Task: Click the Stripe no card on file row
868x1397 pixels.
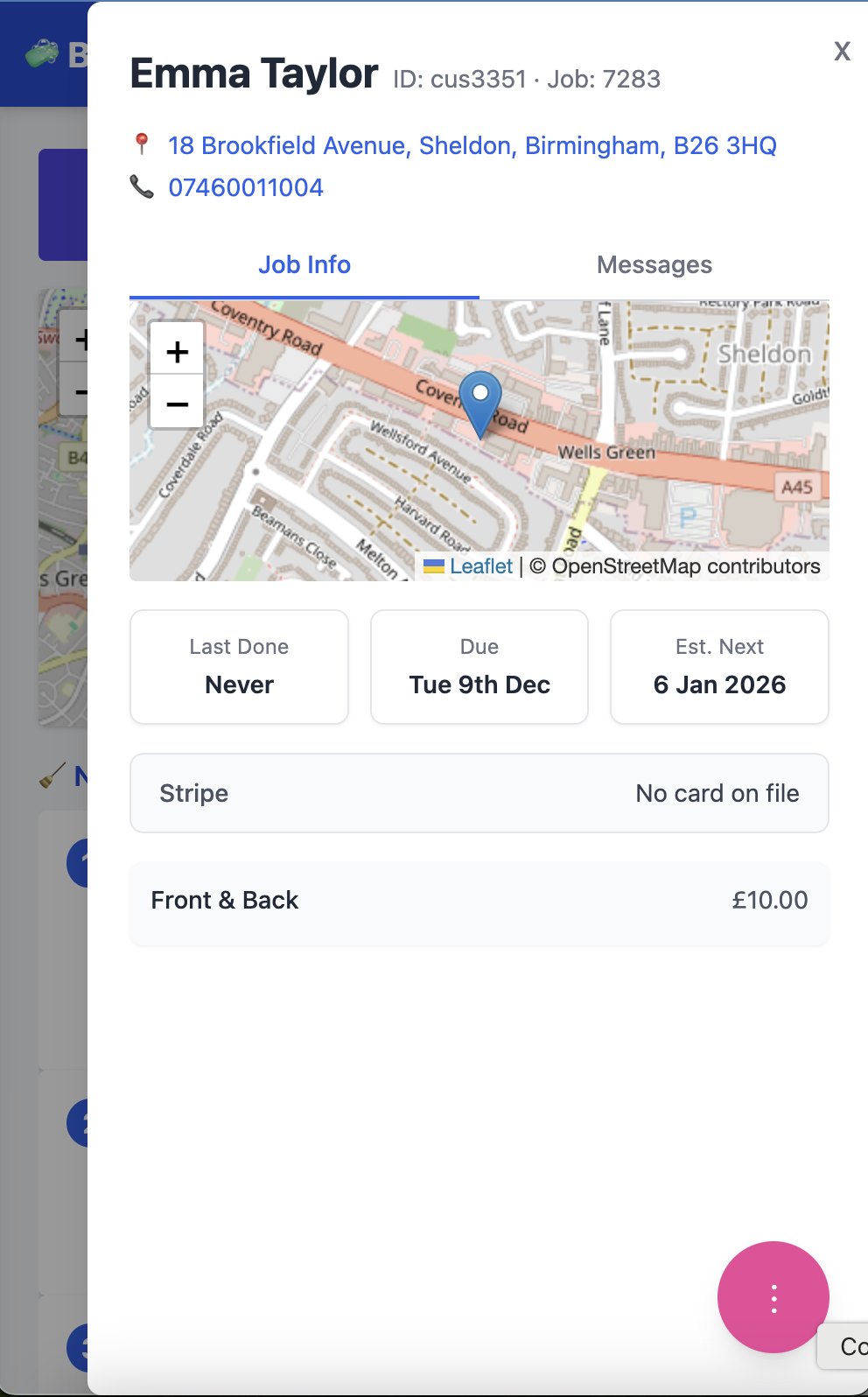Action: tap(479, 793)
